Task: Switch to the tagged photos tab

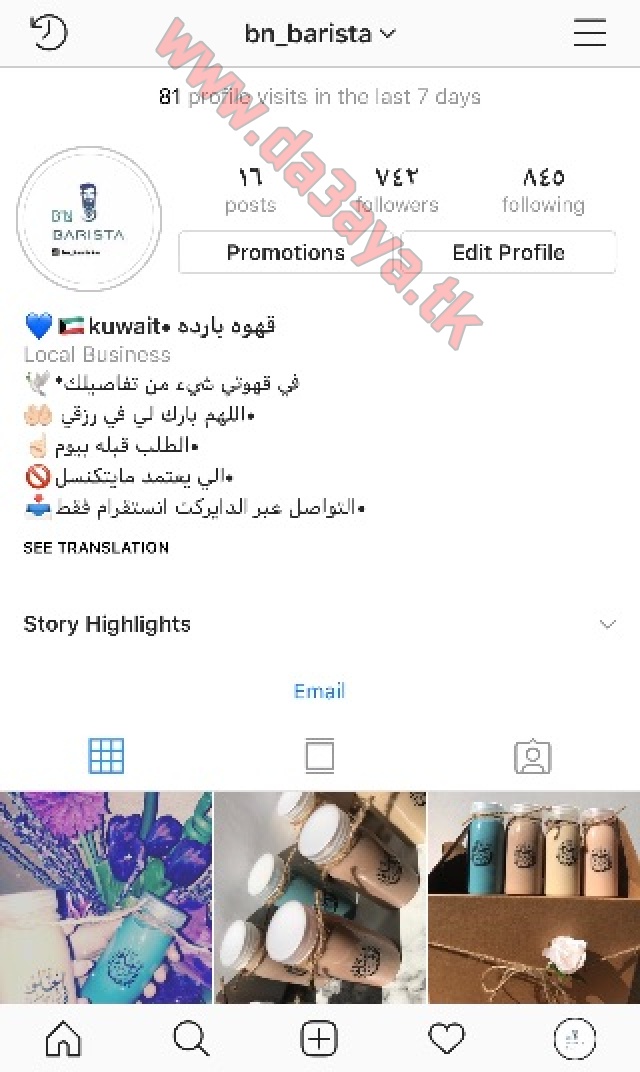Action: tap(533, 756)
